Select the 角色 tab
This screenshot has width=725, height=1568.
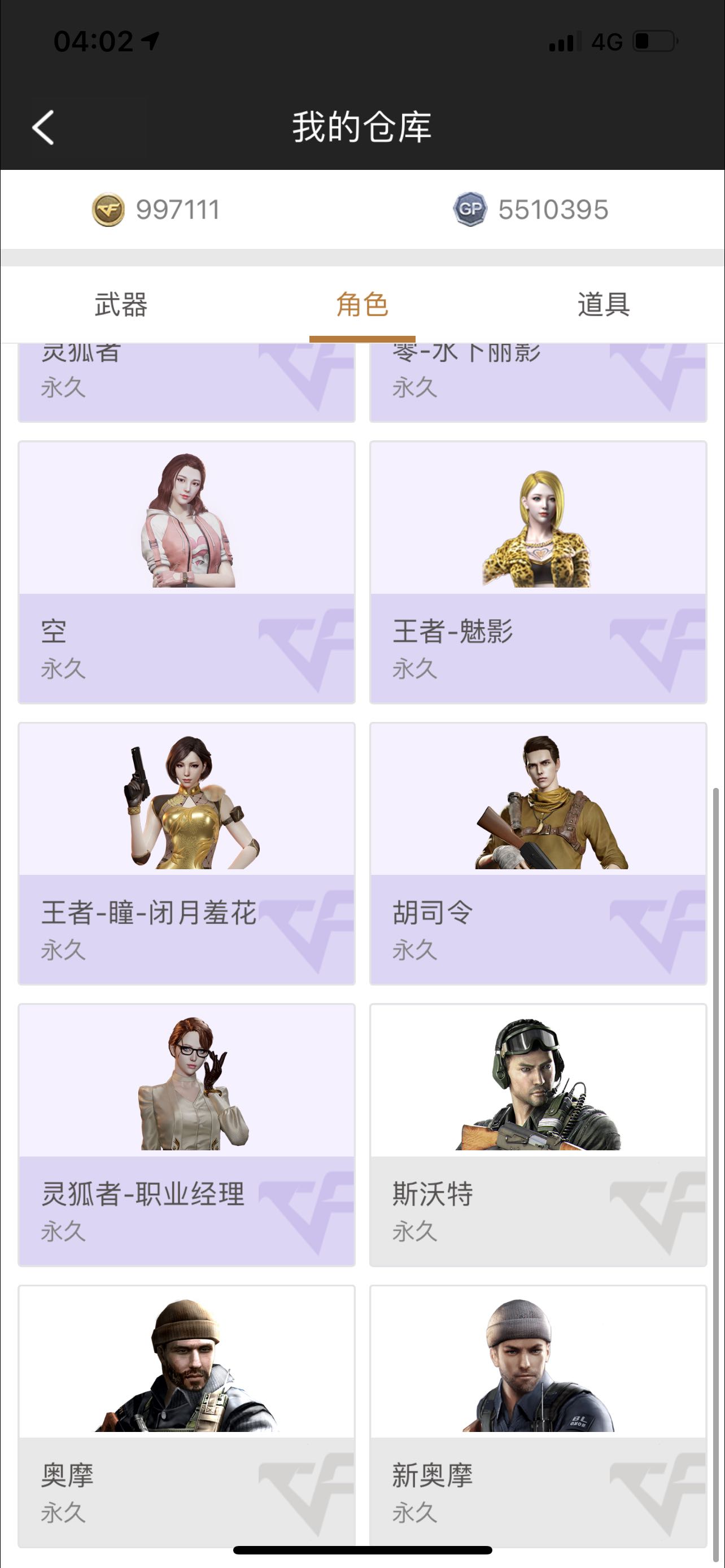(362, 304)
